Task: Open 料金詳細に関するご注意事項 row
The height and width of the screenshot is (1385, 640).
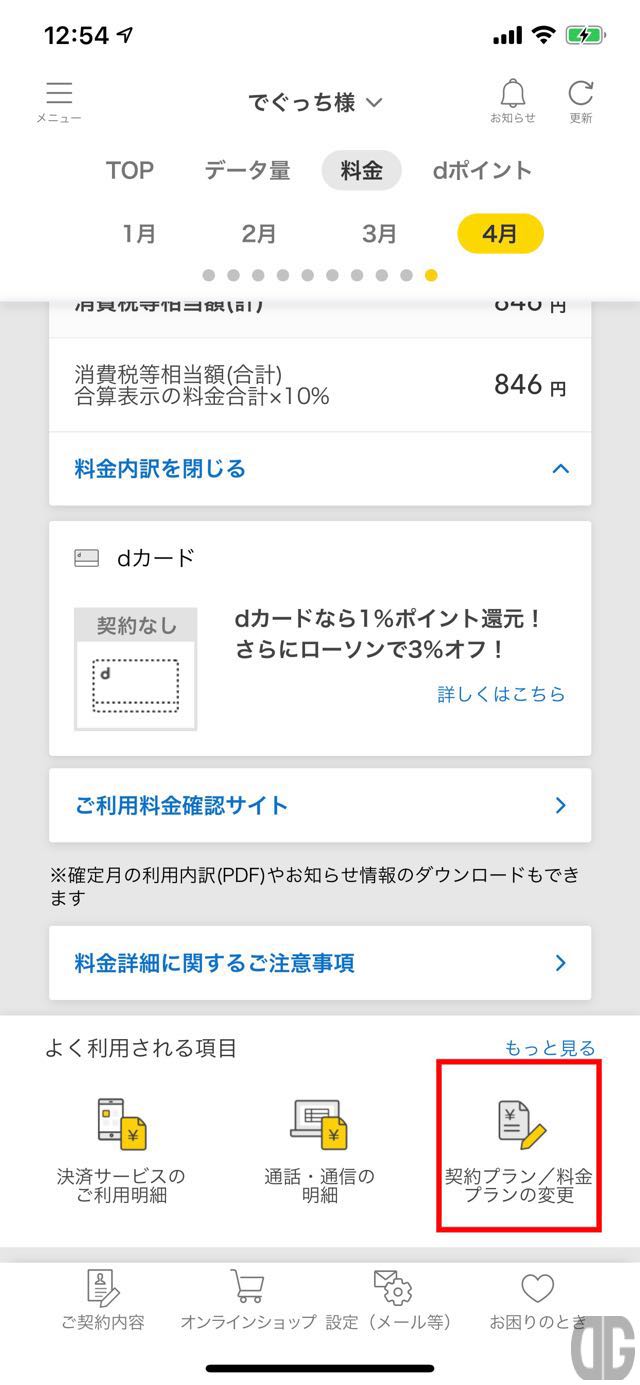Action: 320,963
